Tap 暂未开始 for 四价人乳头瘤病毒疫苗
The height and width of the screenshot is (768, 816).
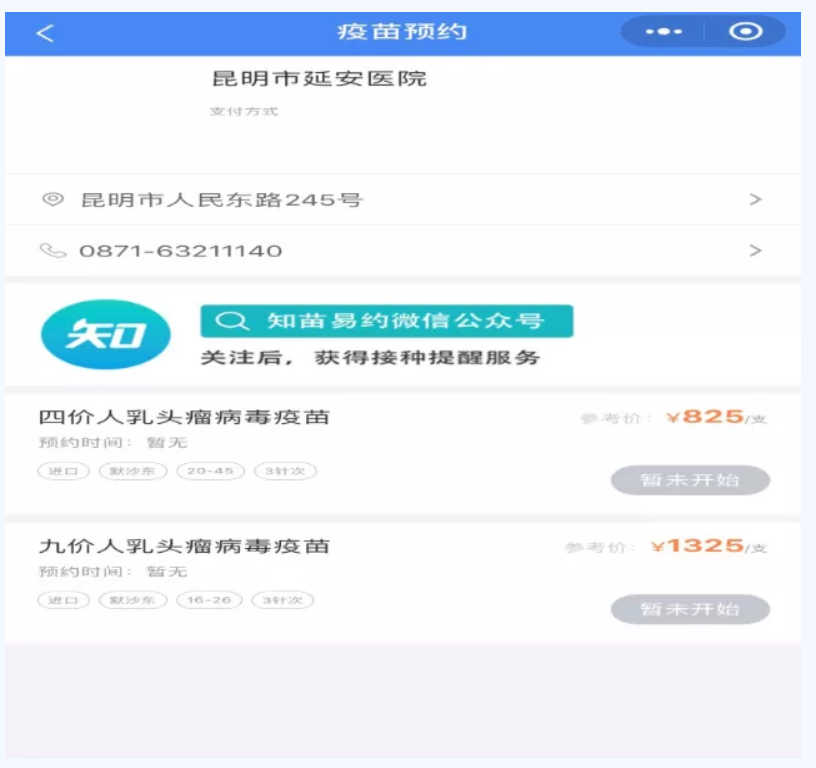tap(690, 480)
